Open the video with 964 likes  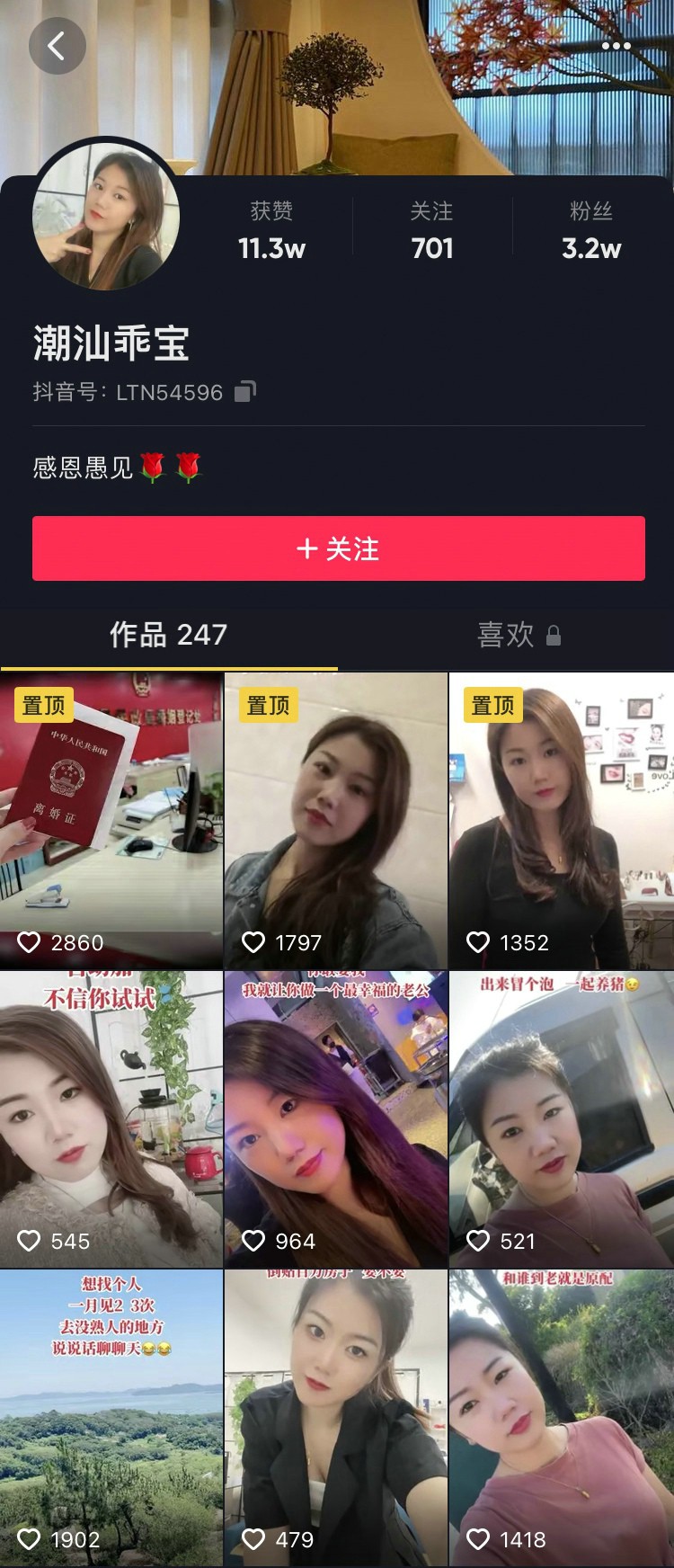[x=336, y=1118]
